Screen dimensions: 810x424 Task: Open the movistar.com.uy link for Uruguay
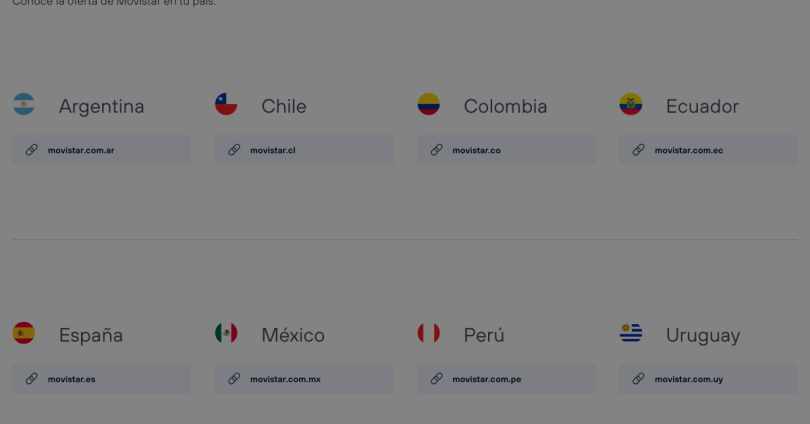click(x=688, y=379)
